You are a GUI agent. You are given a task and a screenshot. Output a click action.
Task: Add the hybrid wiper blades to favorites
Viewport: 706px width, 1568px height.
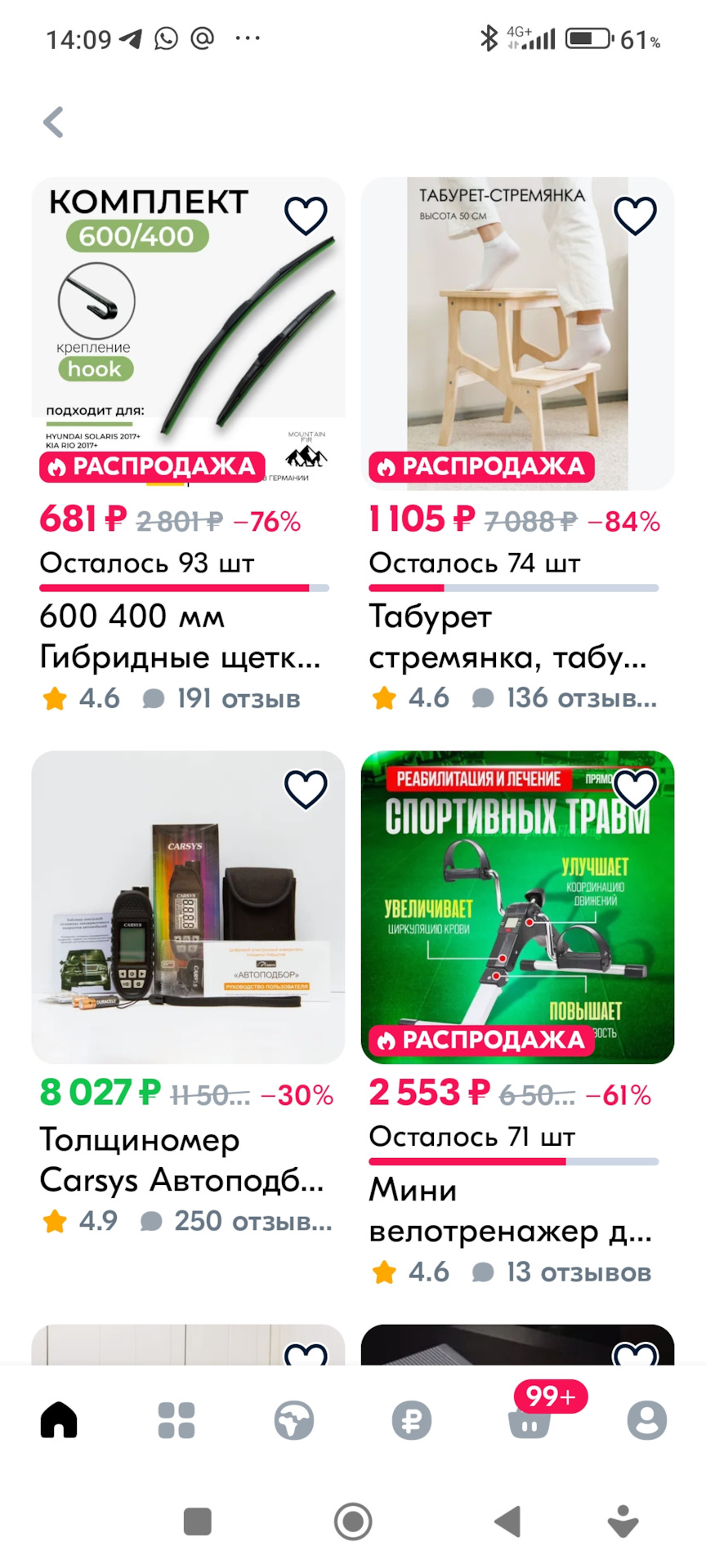[306, 216]
